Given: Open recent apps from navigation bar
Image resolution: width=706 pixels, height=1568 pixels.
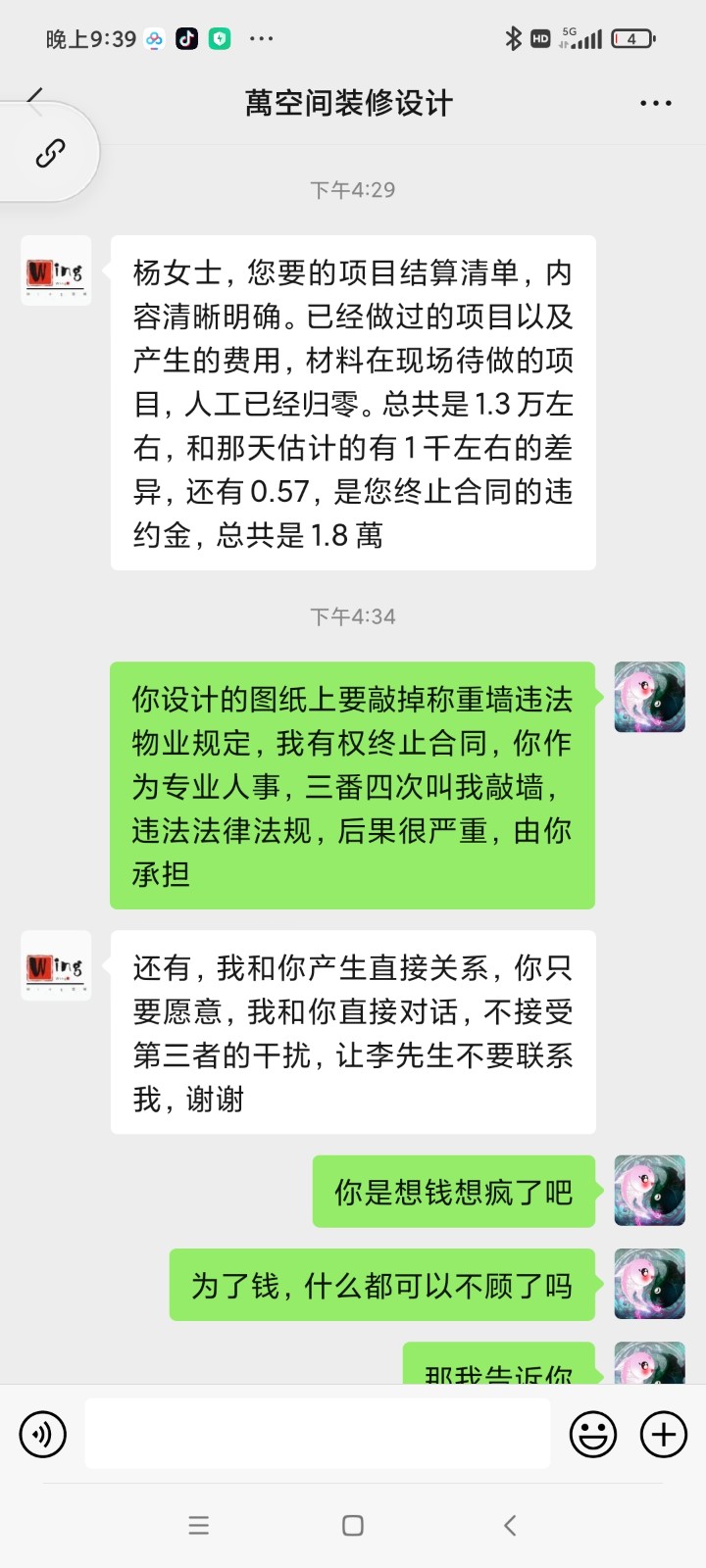Looking at the screenshot, I should 199,1525.
